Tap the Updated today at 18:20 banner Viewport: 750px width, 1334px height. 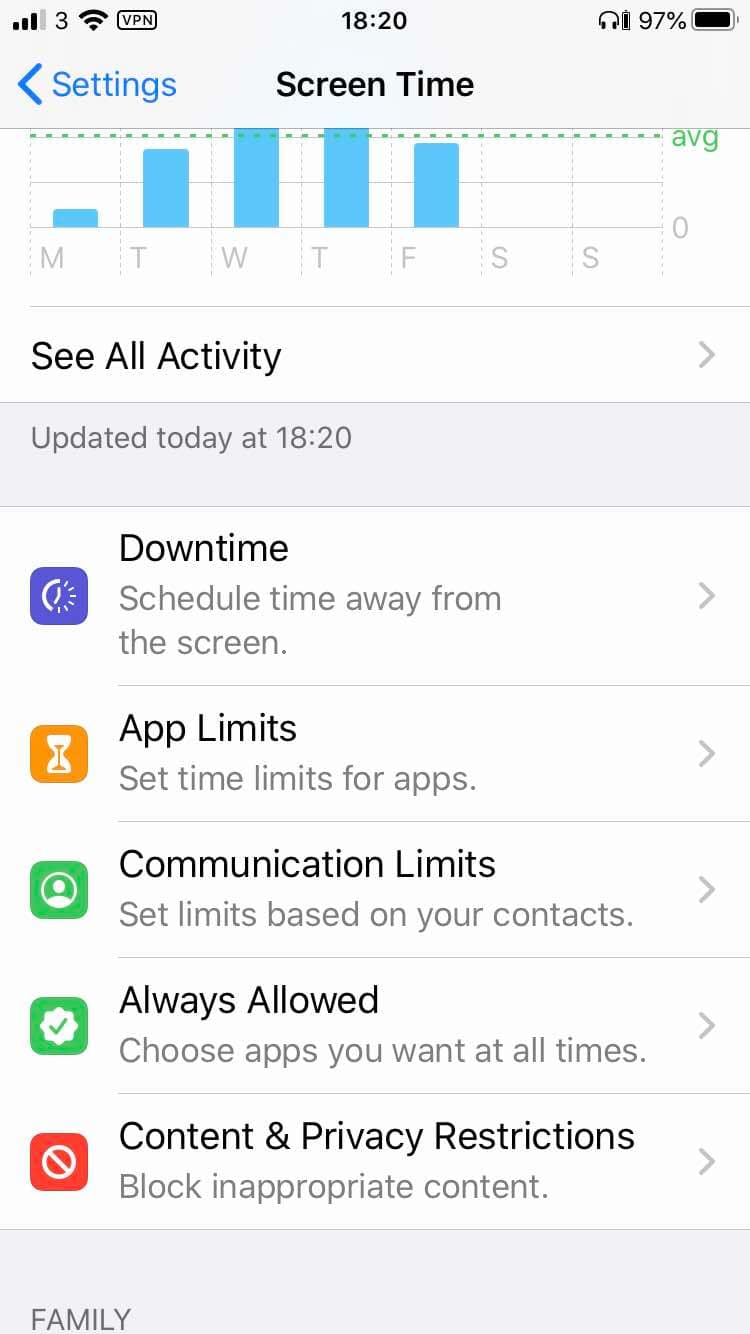[x=190, y=437]
